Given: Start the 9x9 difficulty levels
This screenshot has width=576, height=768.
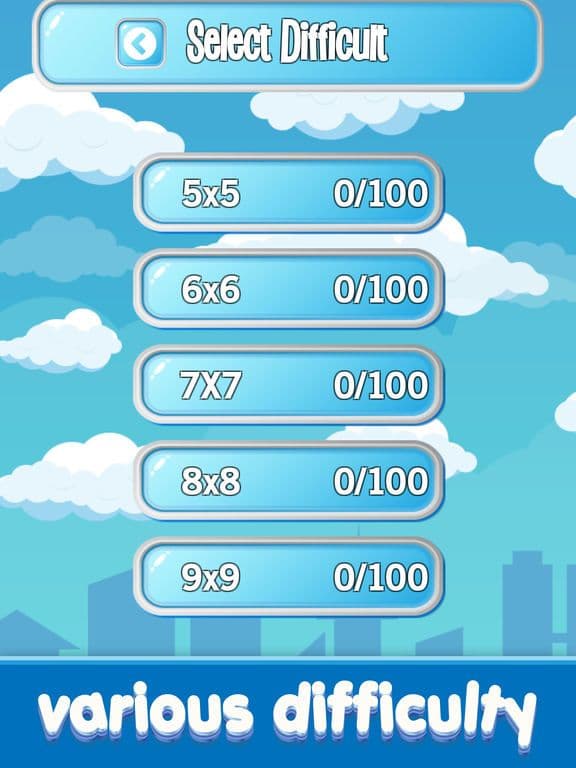Looking at the screenshot, I should point(288,576).
